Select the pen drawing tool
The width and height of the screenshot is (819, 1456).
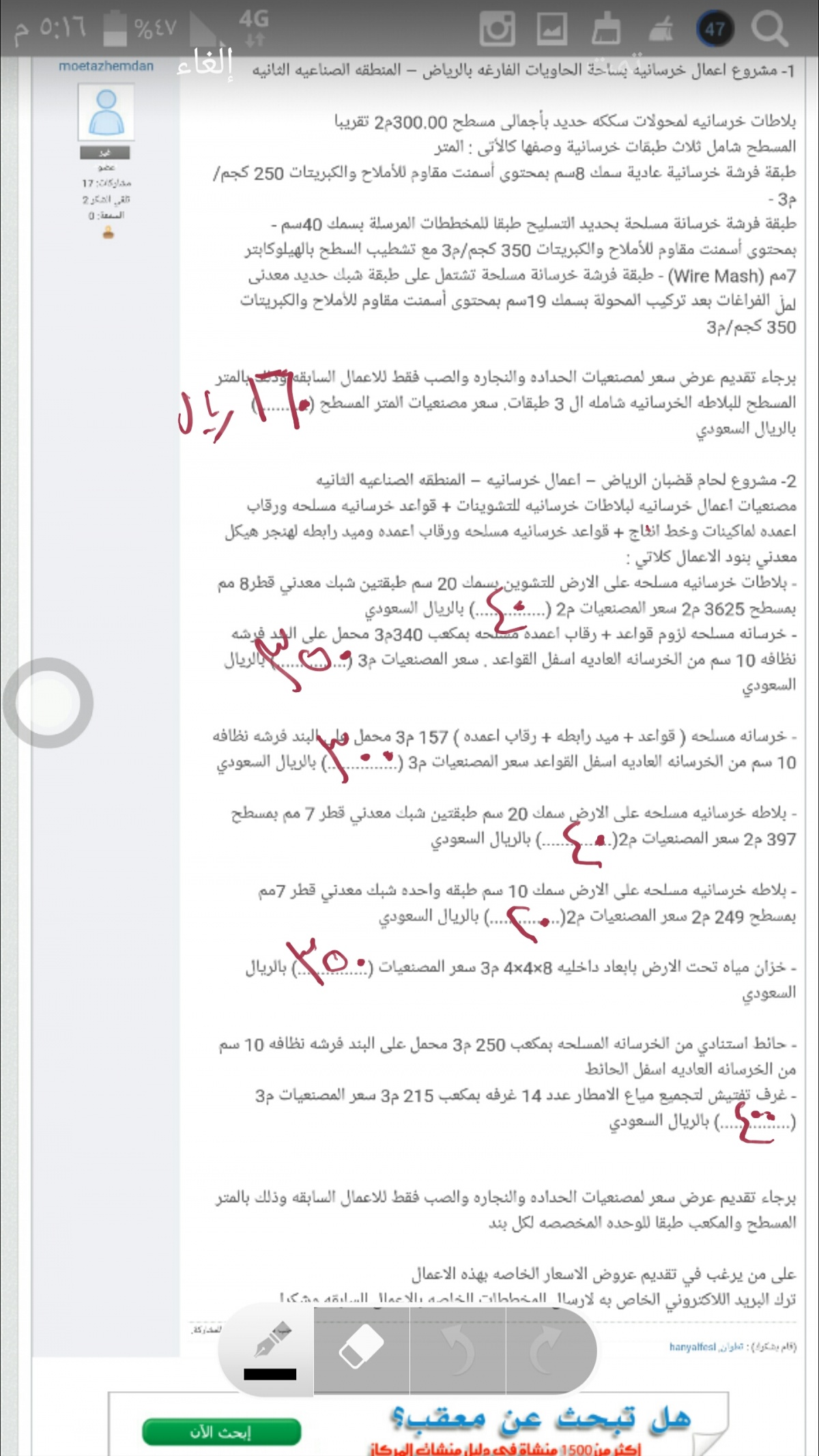point(269,1350)
